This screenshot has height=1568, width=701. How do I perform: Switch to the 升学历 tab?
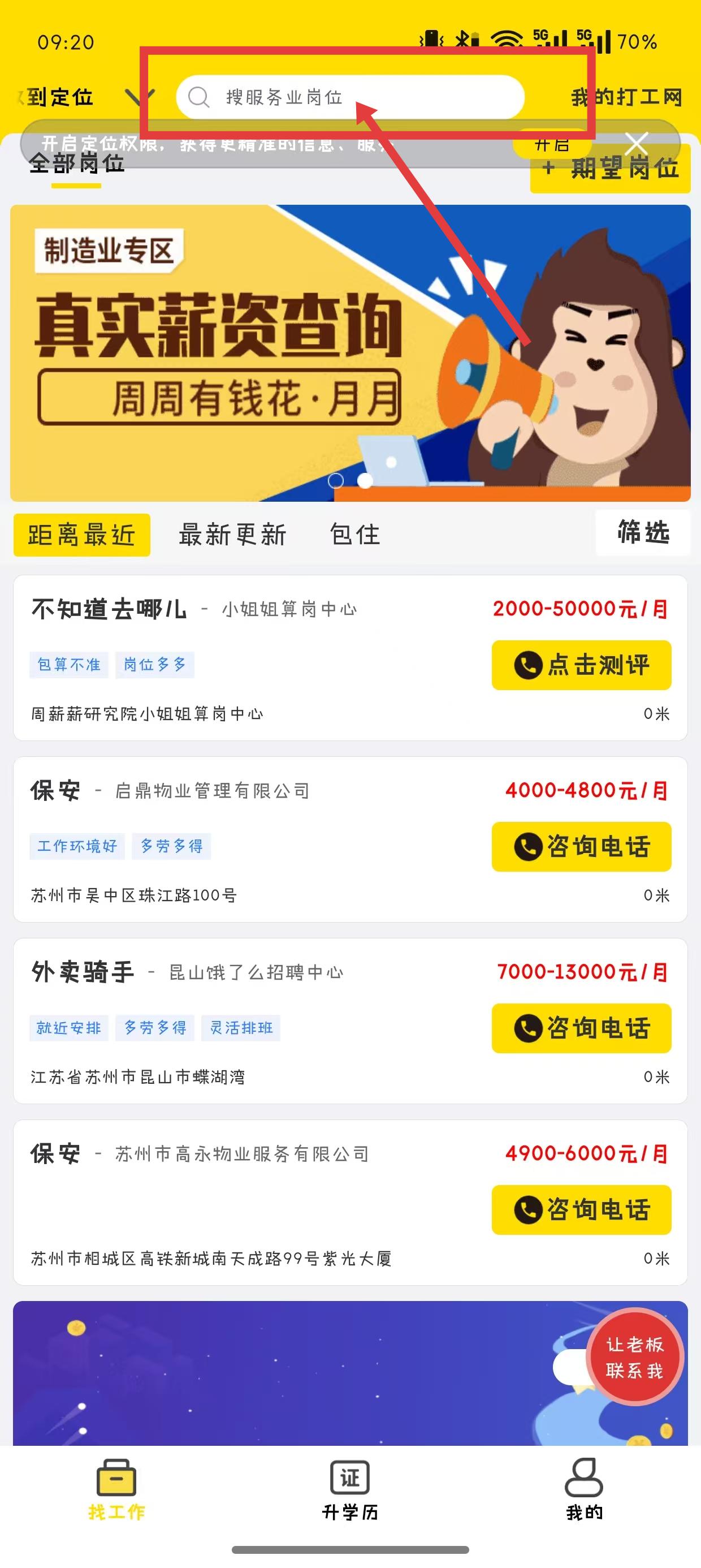350,1489
